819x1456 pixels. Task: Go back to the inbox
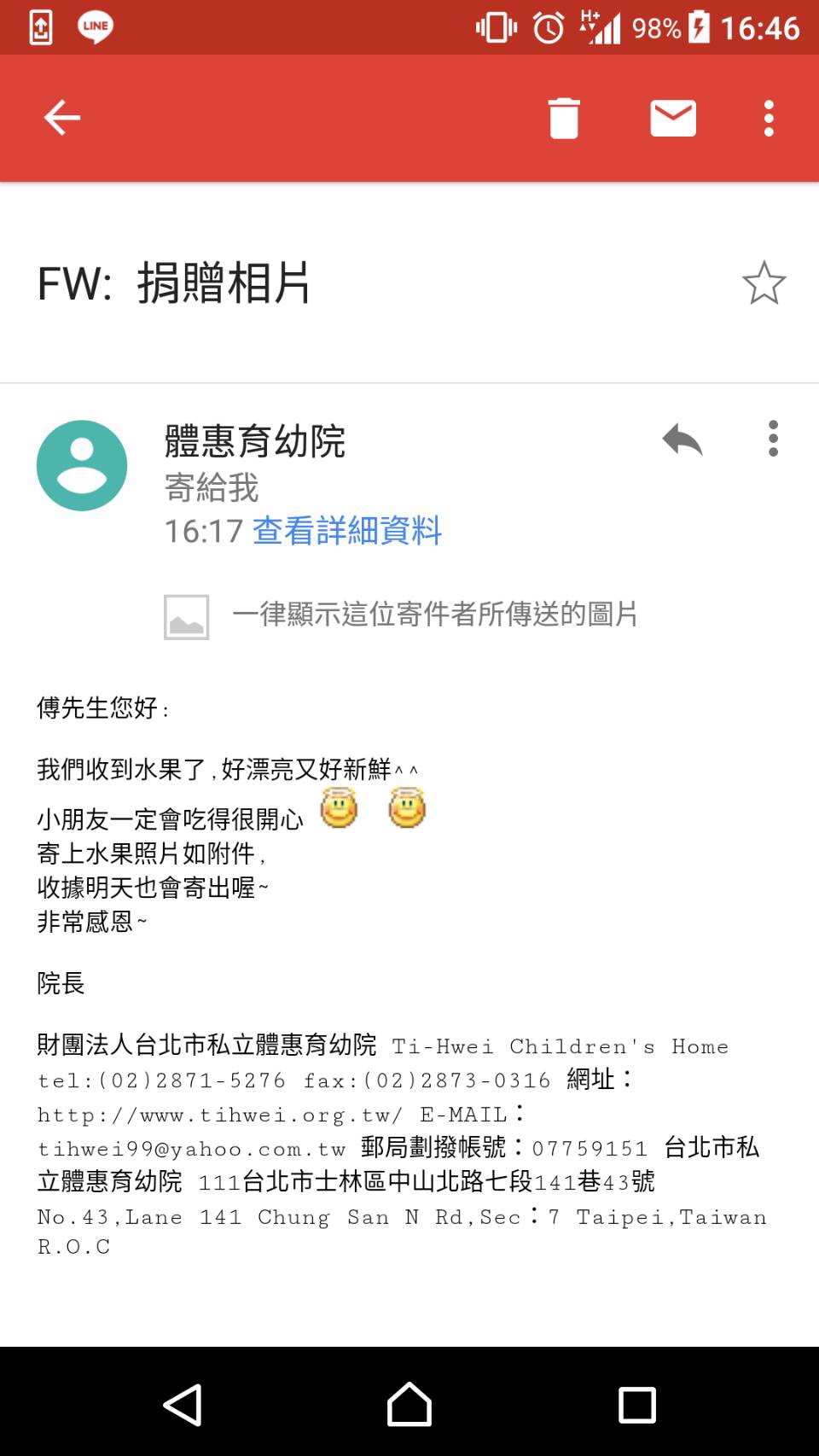coord(62,118)
